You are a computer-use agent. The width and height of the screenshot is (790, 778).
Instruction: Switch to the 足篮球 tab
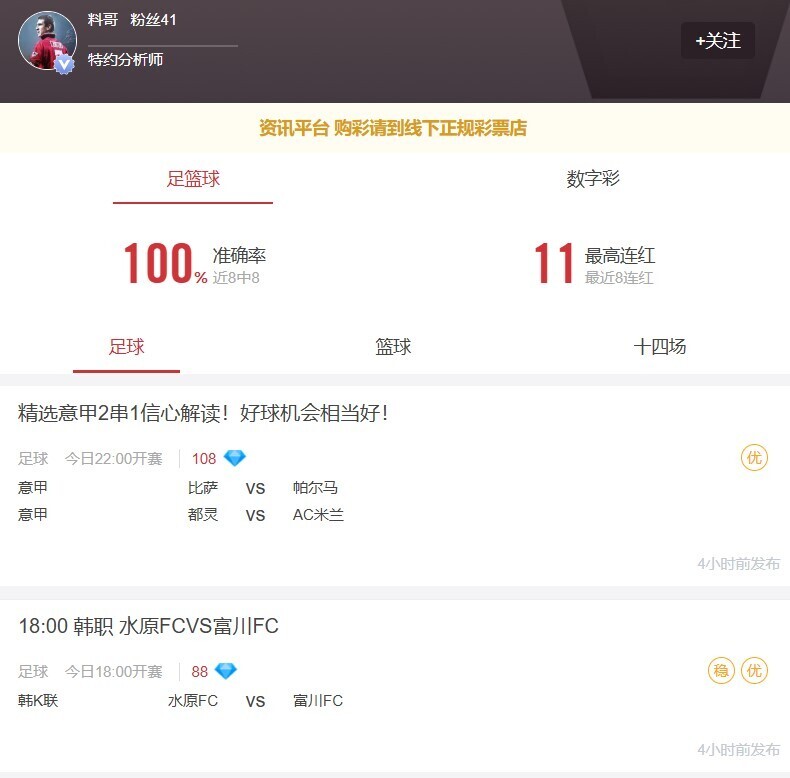tap(193, 180)
